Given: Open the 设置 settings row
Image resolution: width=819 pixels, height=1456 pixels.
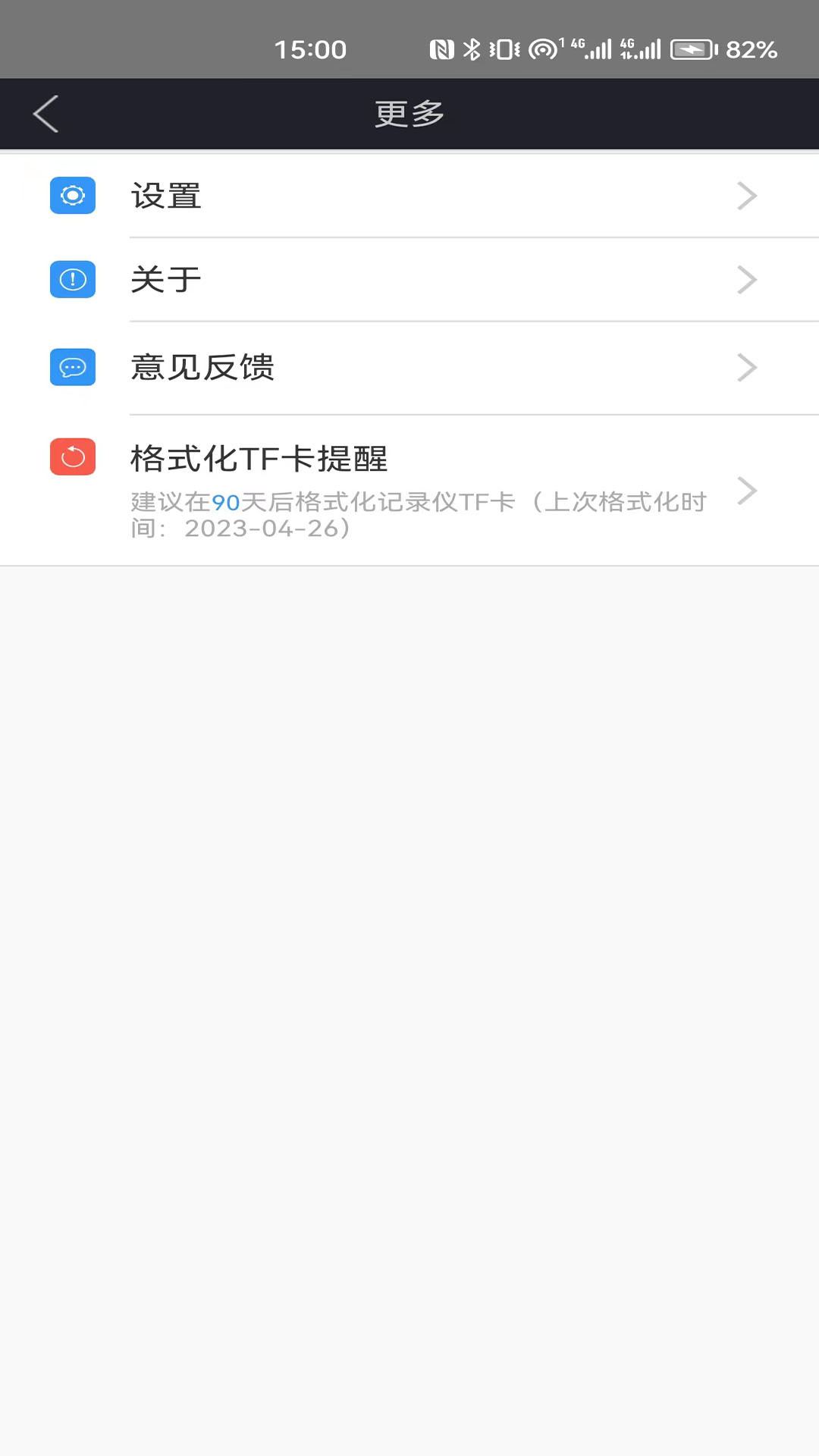Looking at the screenshot, I should pos(409,196).
